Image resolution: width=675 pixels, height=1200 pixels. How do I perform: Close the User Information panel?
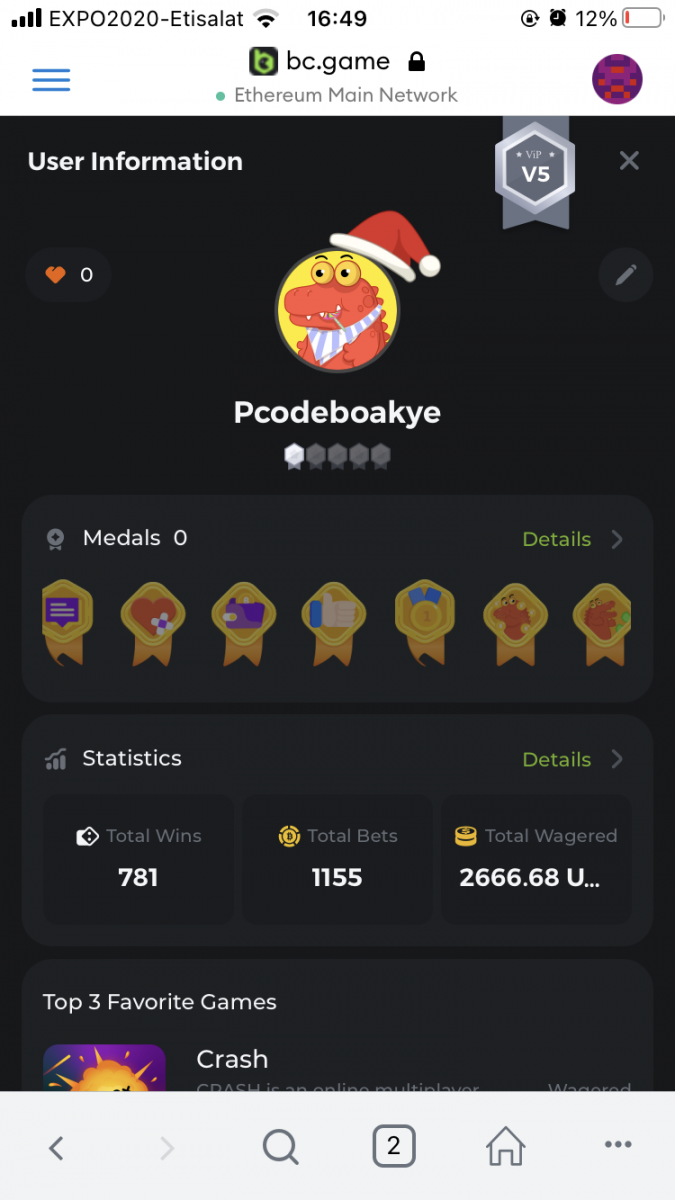click(x=628, y=161)
